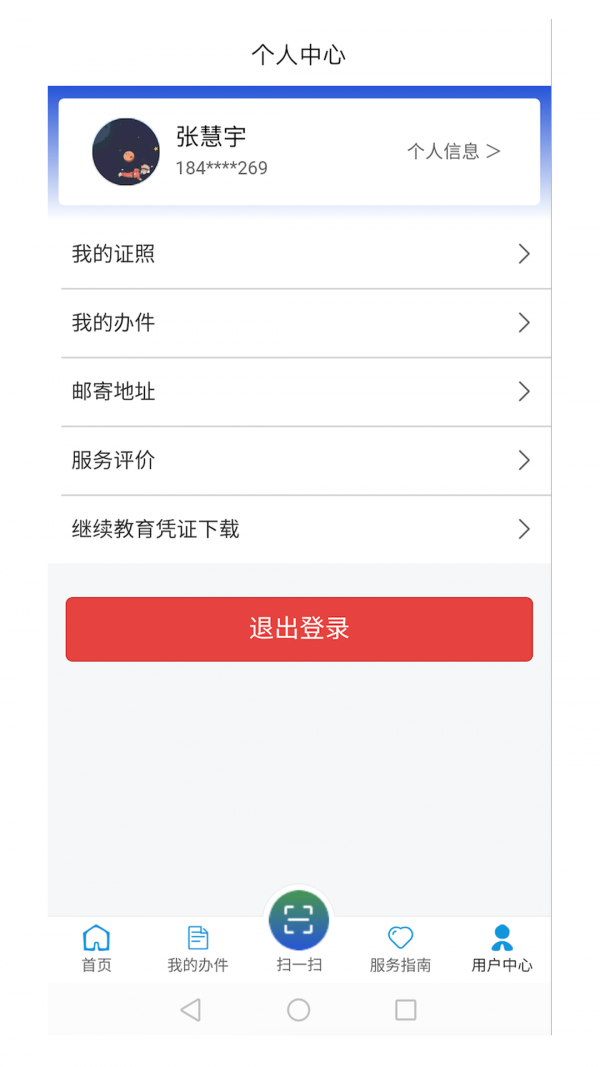This screenshot has height=1067, width=600.
Task: Open 我的证照 row
Action: (x=300, y=254)
